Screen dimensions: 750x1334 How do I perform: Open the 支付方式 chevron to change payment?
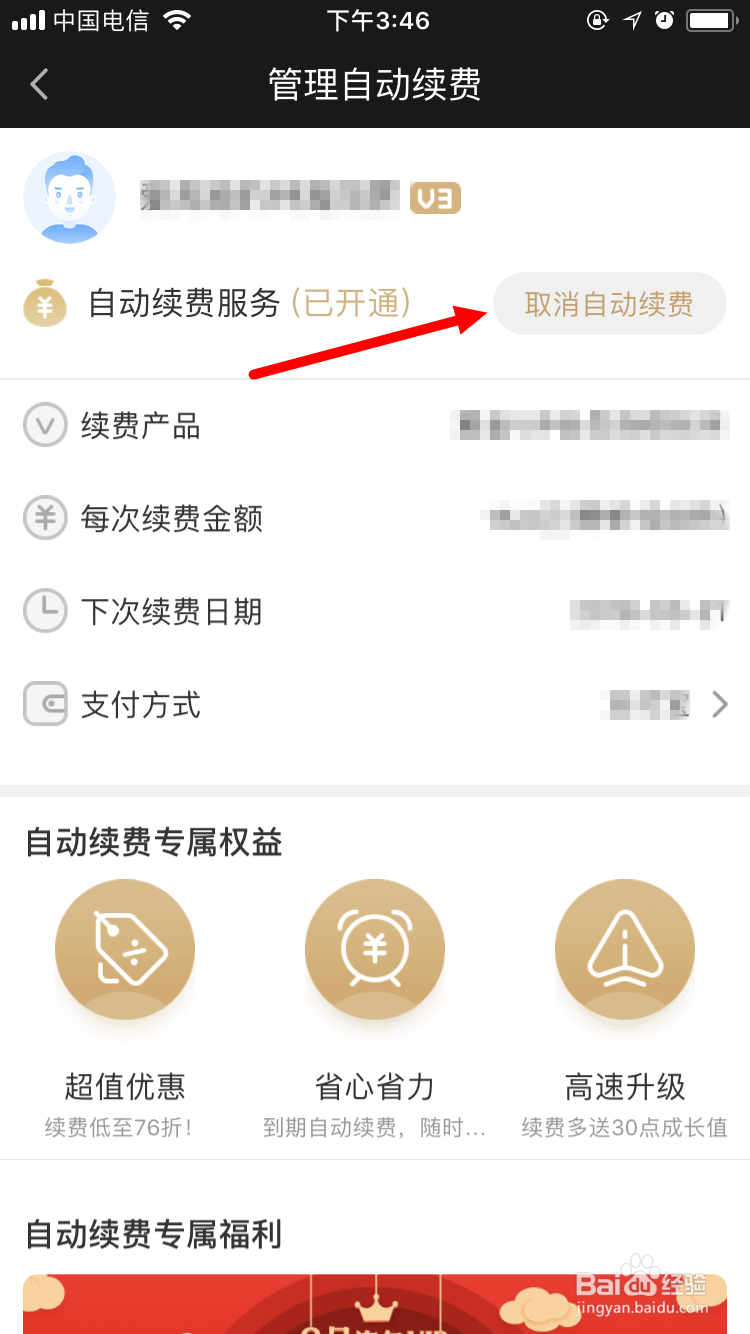[719, 704]
